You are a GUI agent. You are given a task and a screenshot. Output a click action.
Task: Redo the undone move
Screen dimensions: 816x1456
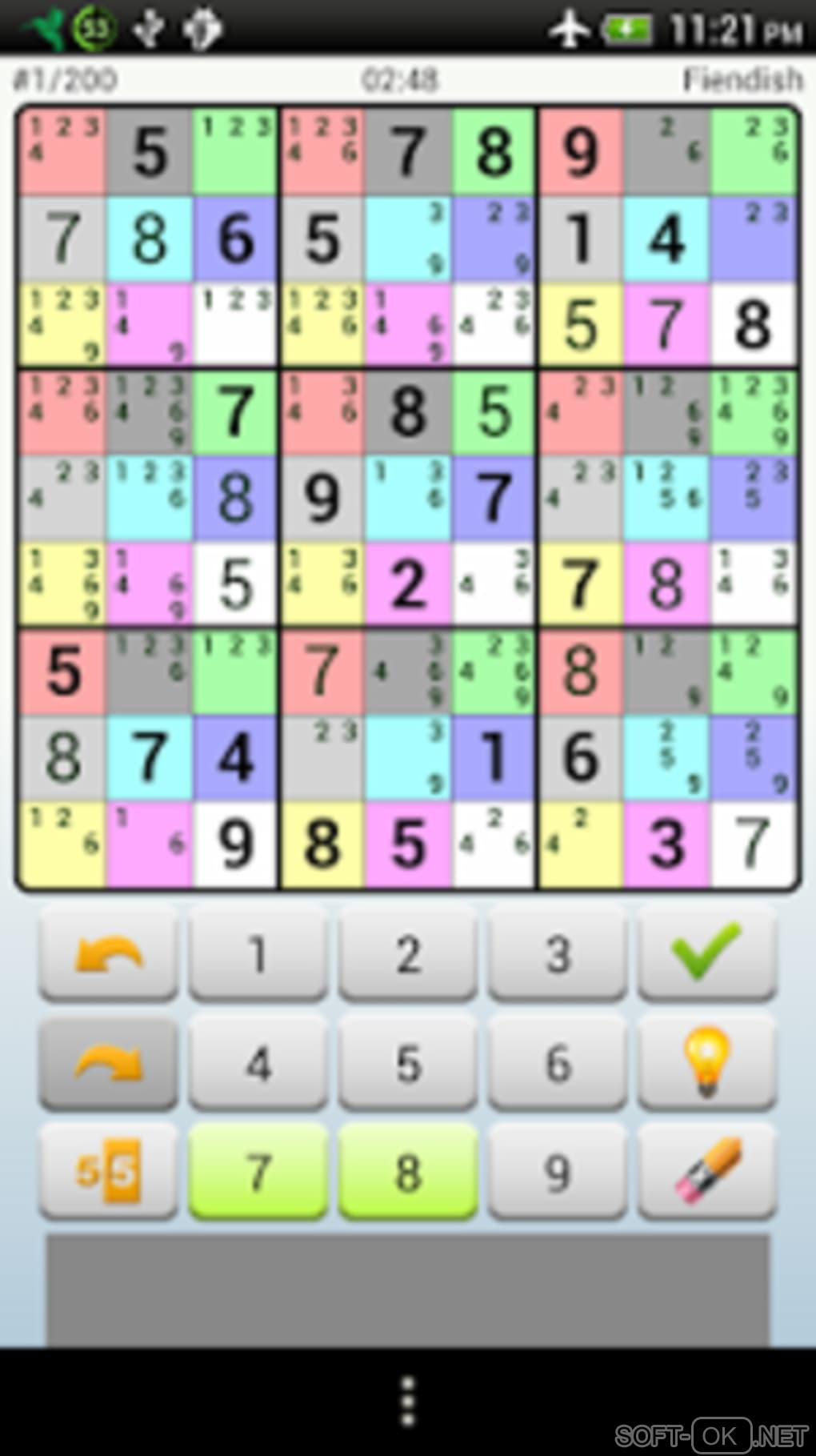tap(108, 1062)
